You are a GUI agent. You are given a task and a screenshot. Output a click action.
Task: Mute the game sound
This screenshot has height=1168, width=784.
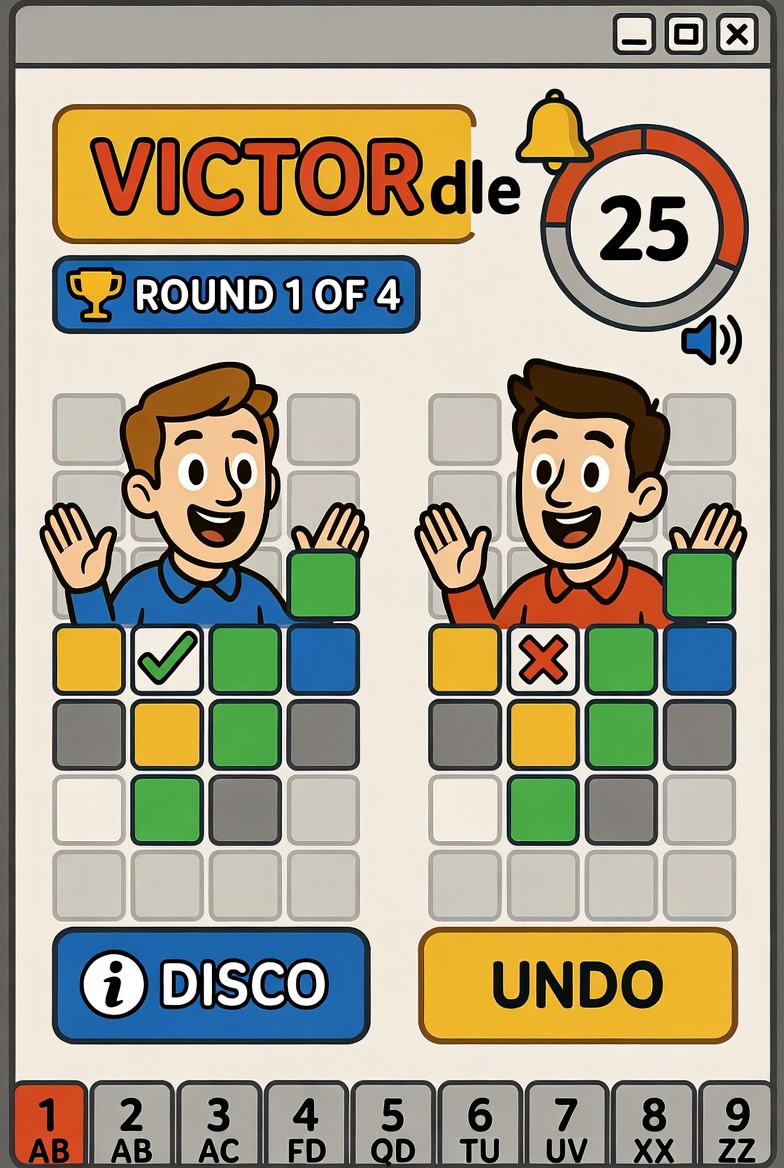pos(710,341)
